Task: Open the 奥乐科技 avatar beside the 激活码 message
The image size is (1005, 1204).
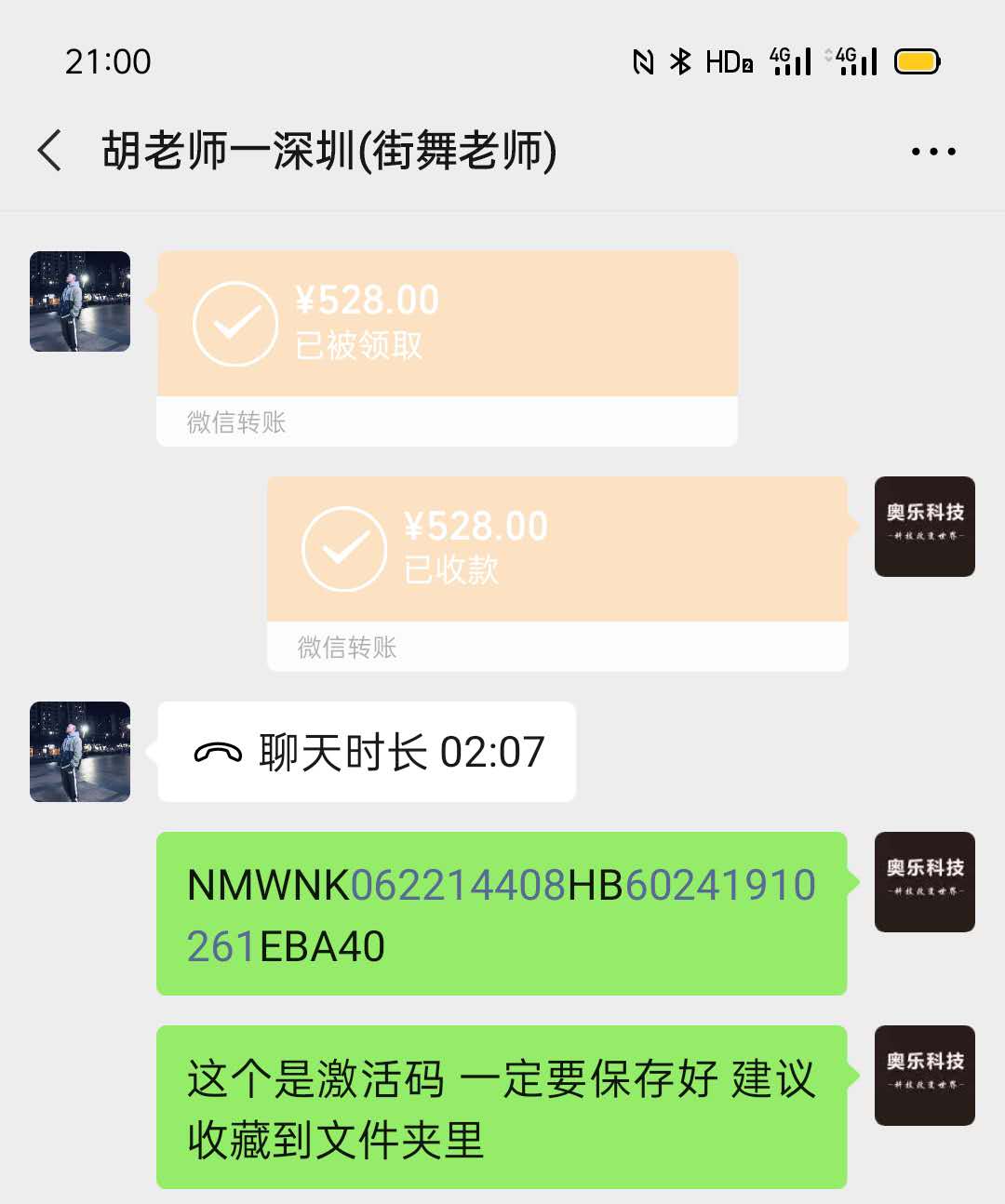Action: click(x=924, y=1076)
